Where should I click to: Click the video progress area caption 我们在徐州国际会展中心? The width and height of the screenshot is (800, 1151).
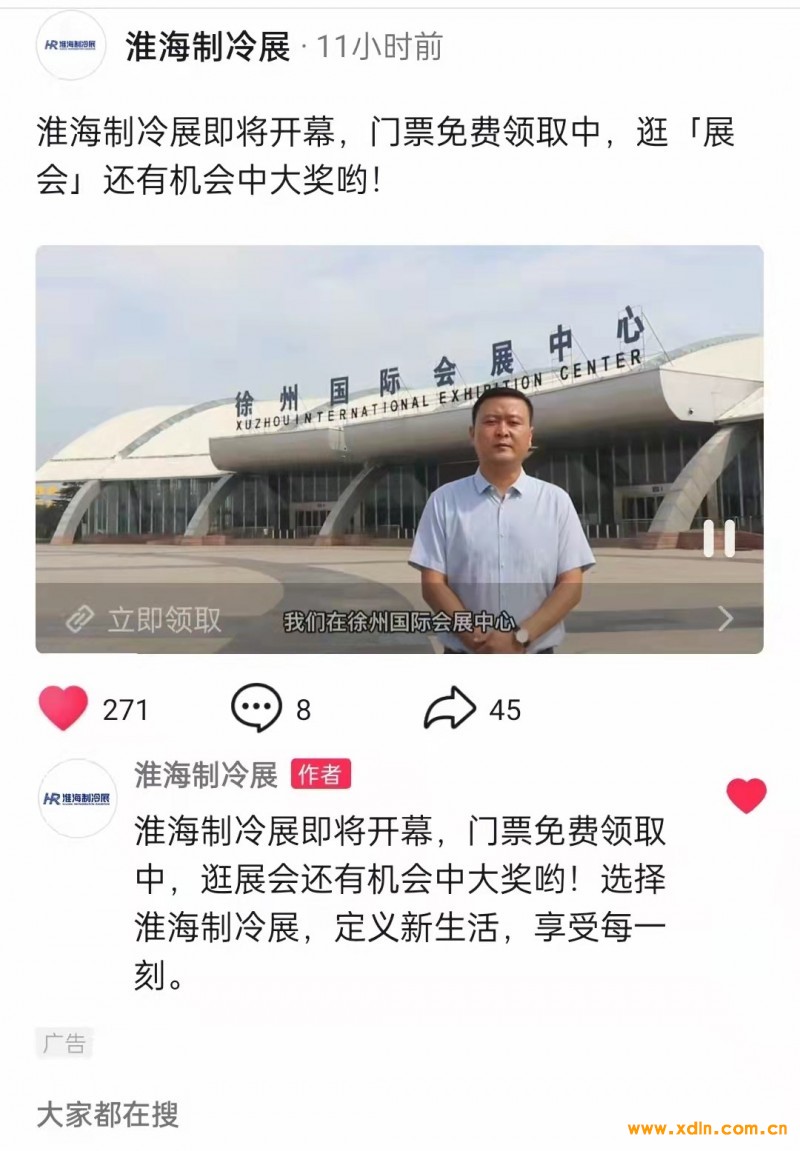400,621
